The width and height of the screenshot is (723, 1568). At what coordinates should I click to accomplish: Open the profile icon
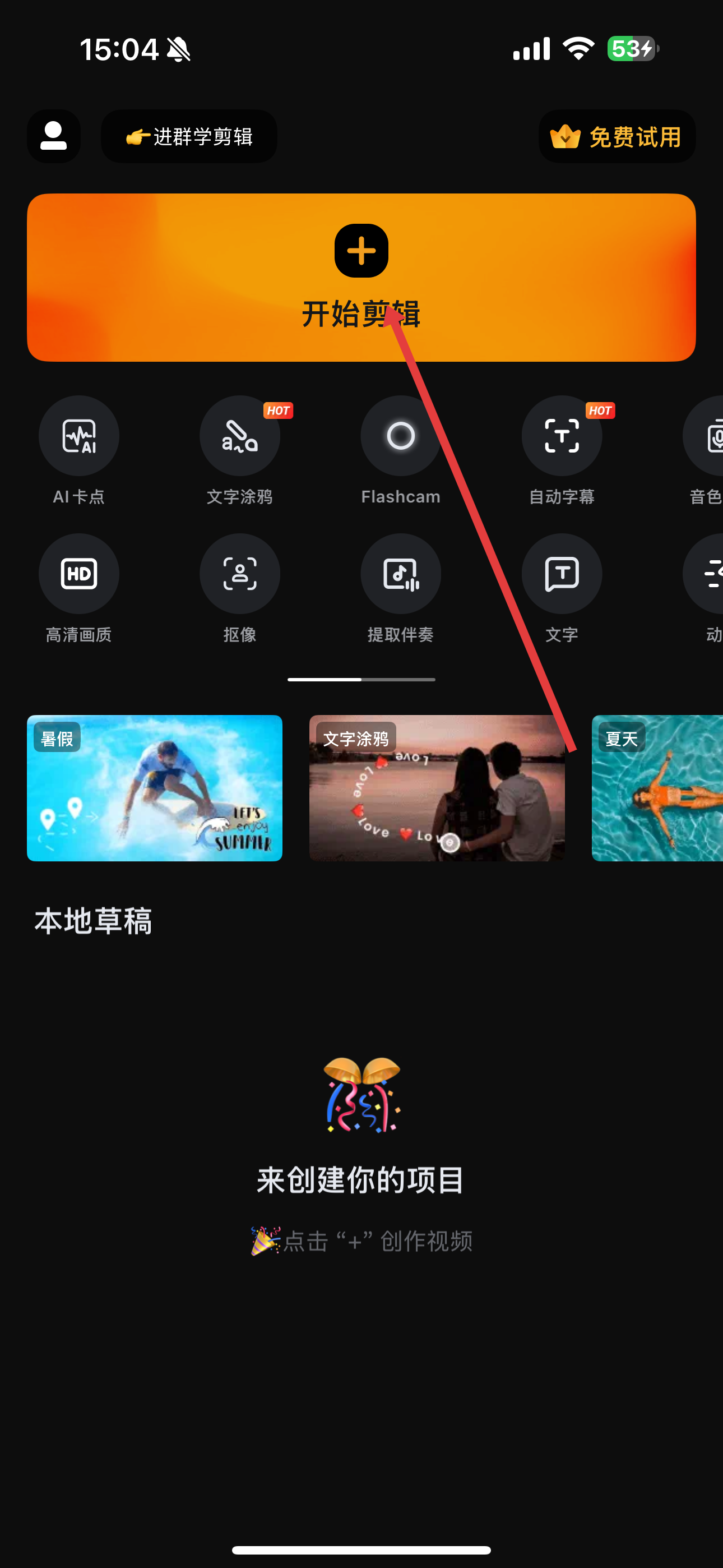click(54, 136)
